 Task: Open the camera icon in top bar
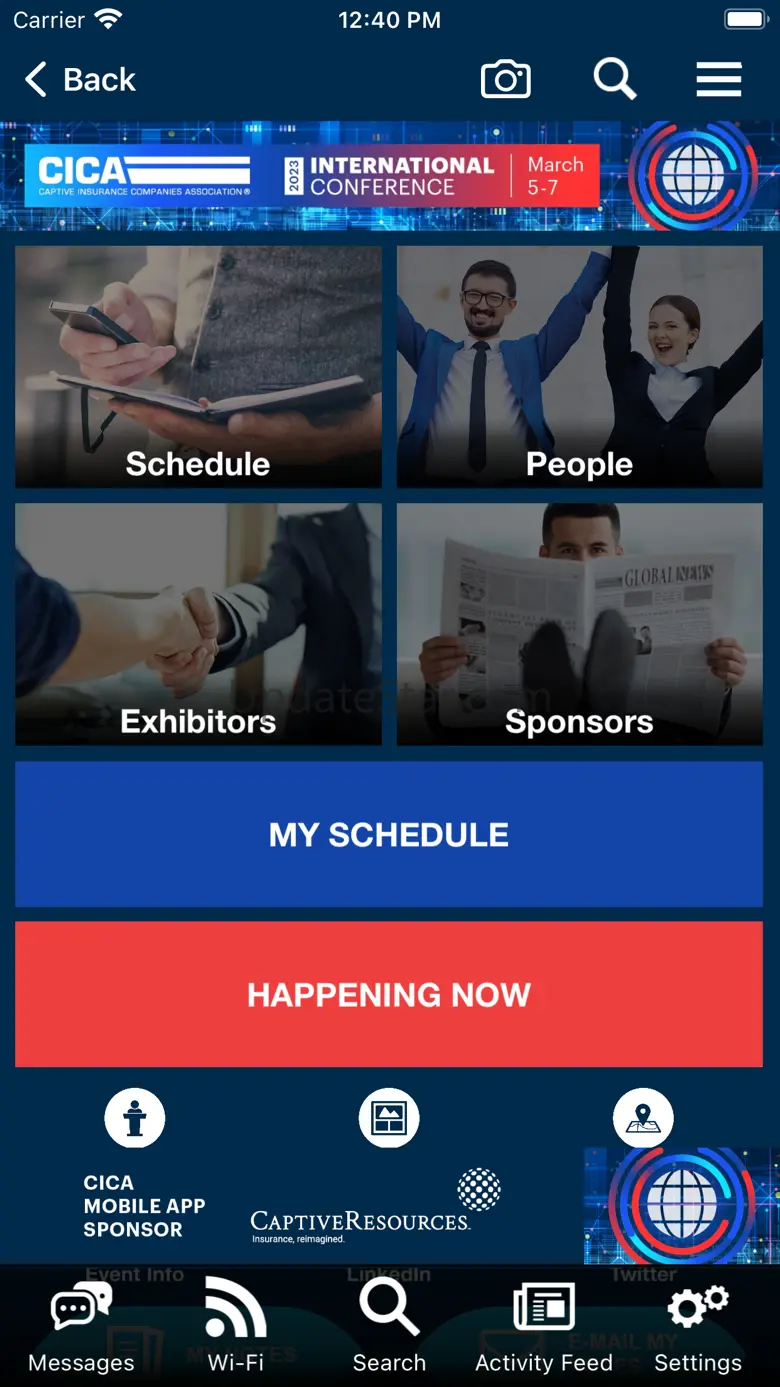(506, 80)
